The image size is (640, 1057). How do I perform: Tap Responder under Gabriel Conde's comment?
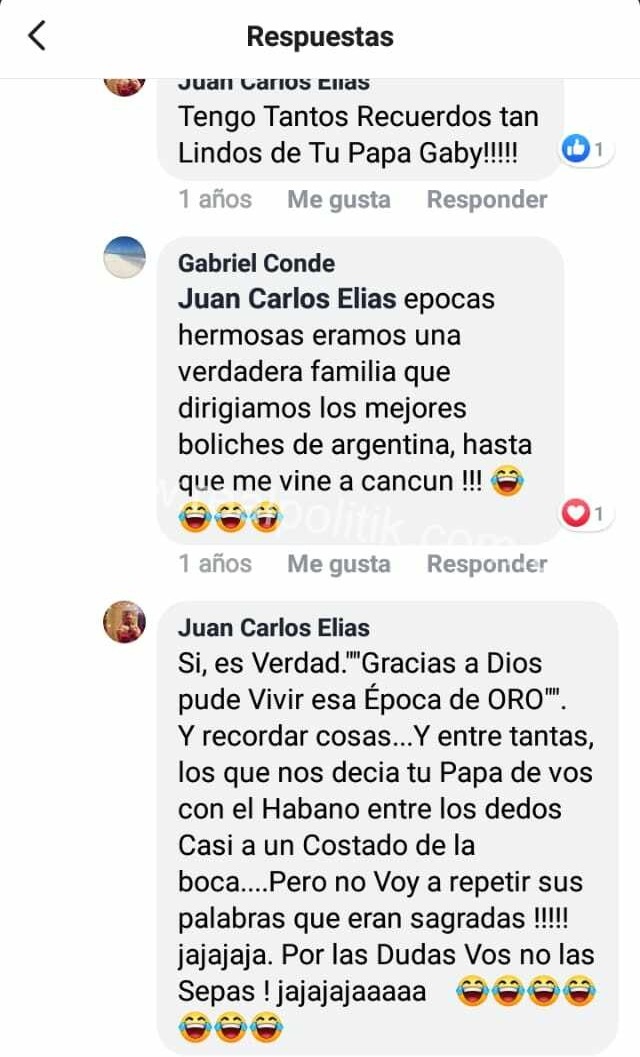point(486,563)
